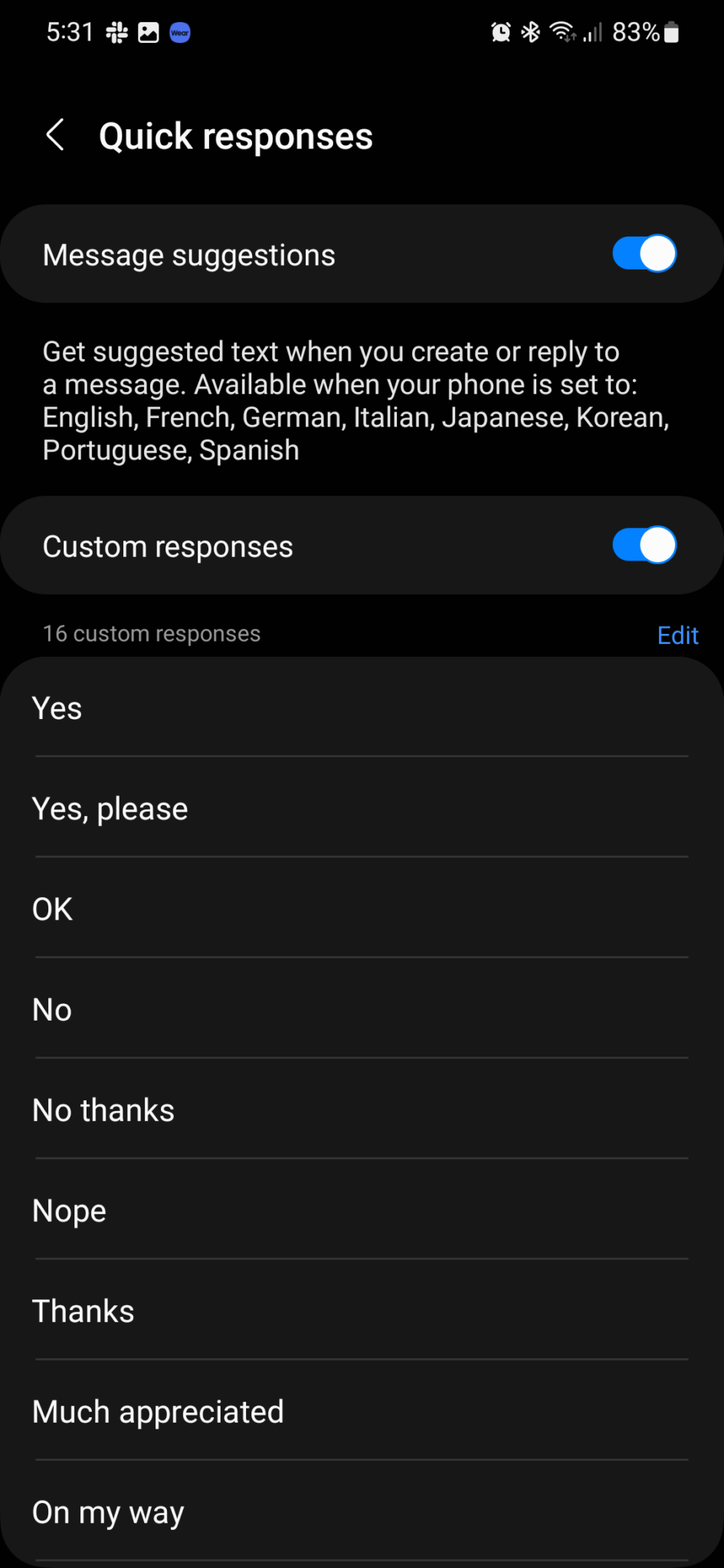Navigate back using the back arrow
Viewport: 724px width, 1568px height.
pyautogui.click(x=54, y=135)
